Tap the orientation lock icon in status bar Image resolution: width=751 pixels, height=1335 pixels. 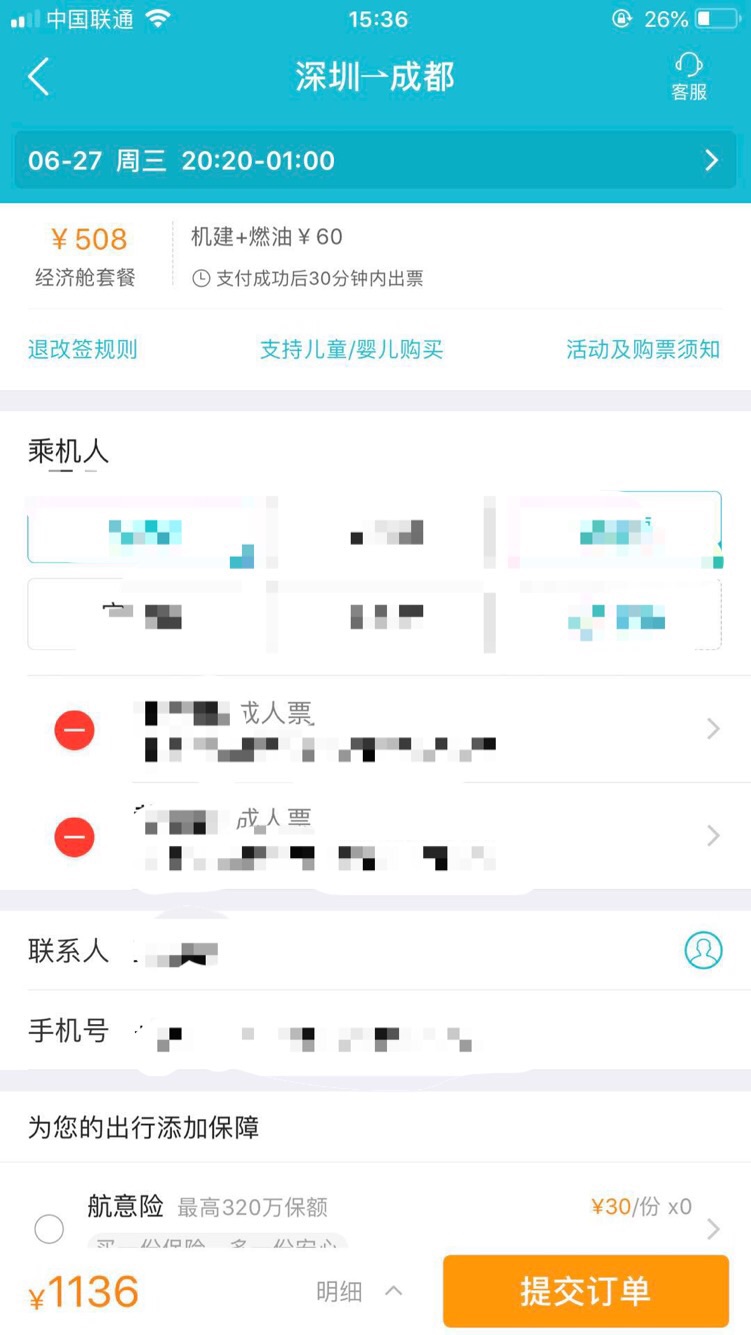(x=622, y=18)
